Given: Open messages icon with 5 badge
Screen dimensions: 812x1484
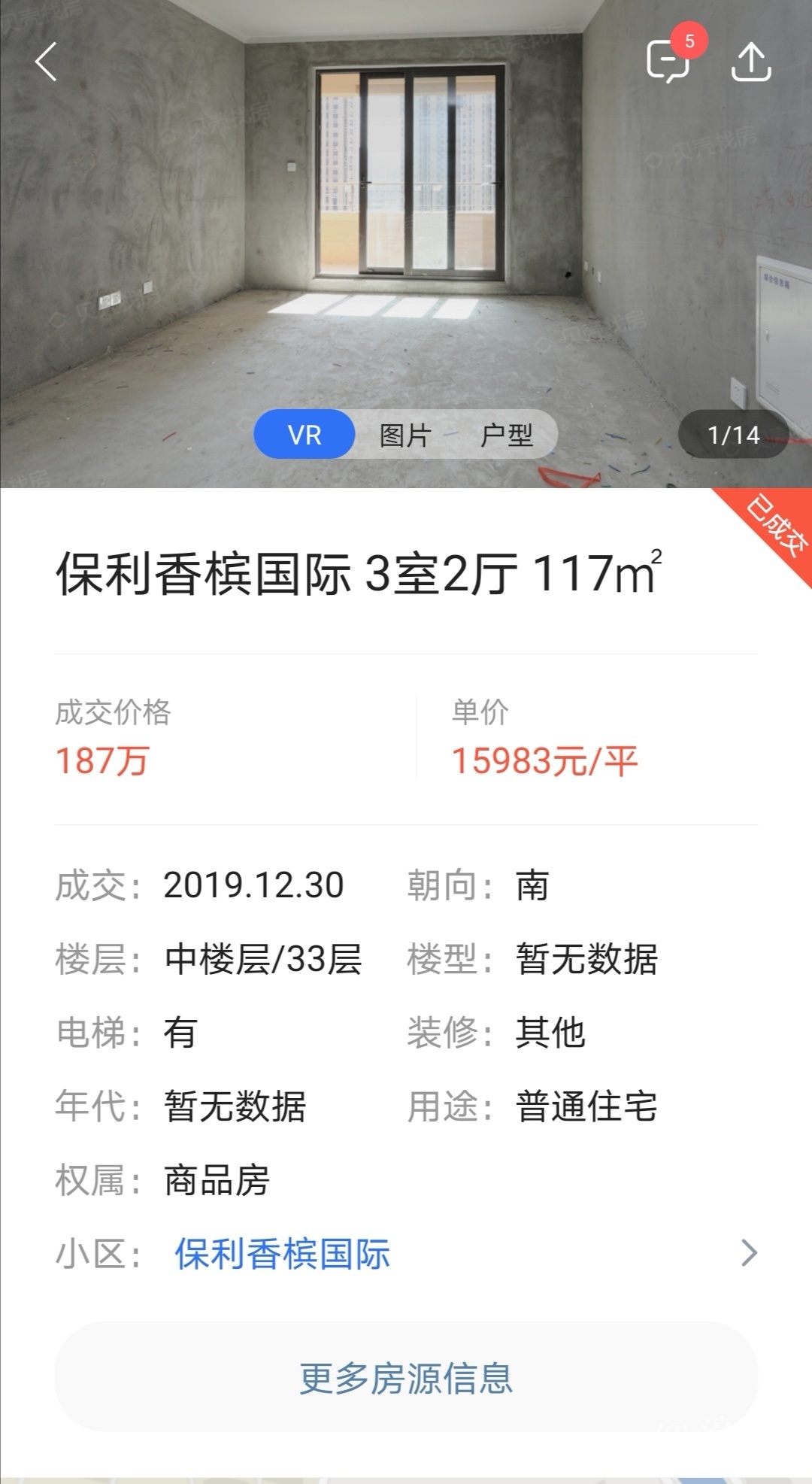Looking at the screenshot, I should coord(668,60).
